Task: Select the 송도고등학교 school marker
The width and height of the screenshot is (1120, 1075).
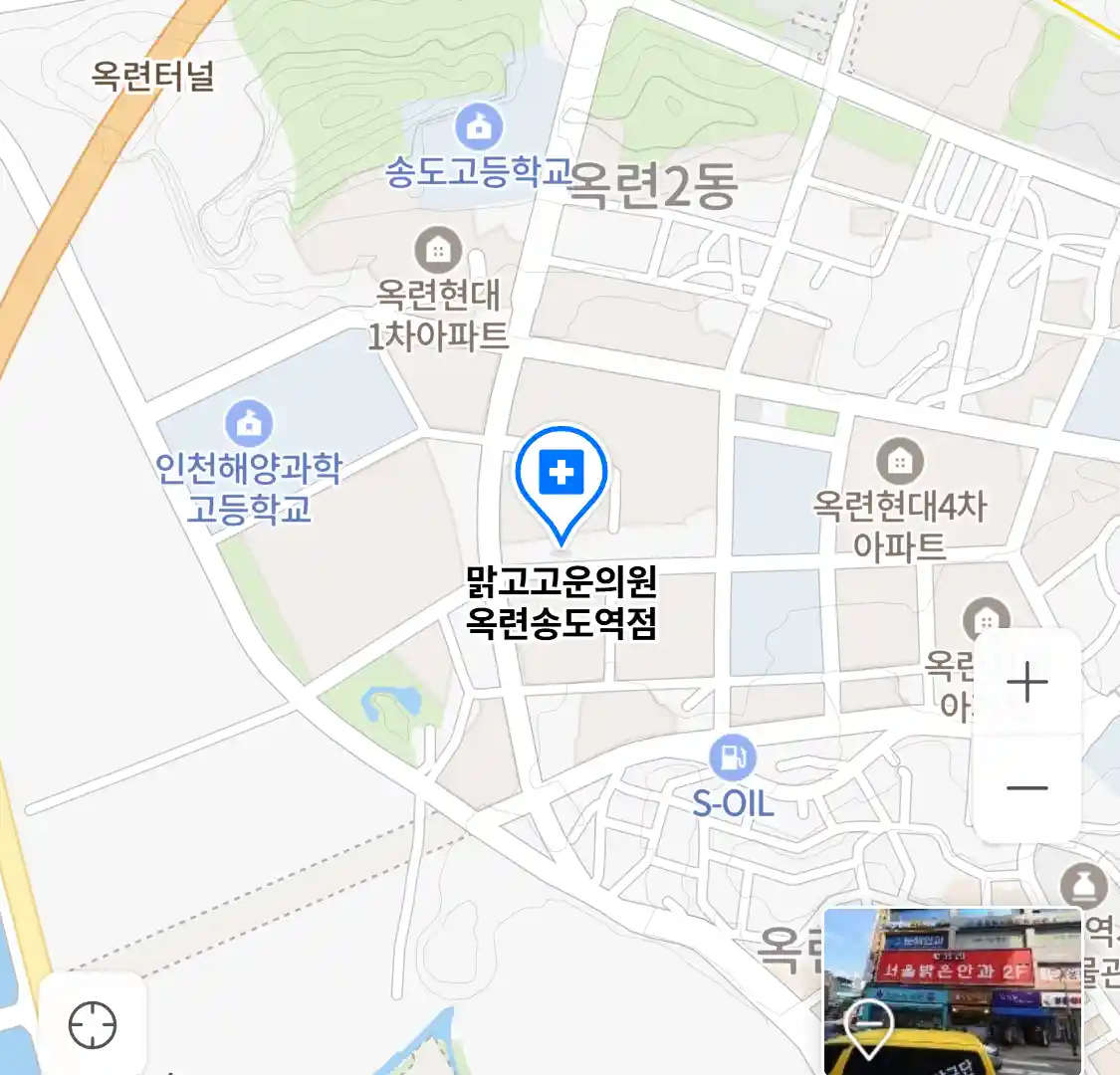Action: pyautogui.click(x=479, y=127)
